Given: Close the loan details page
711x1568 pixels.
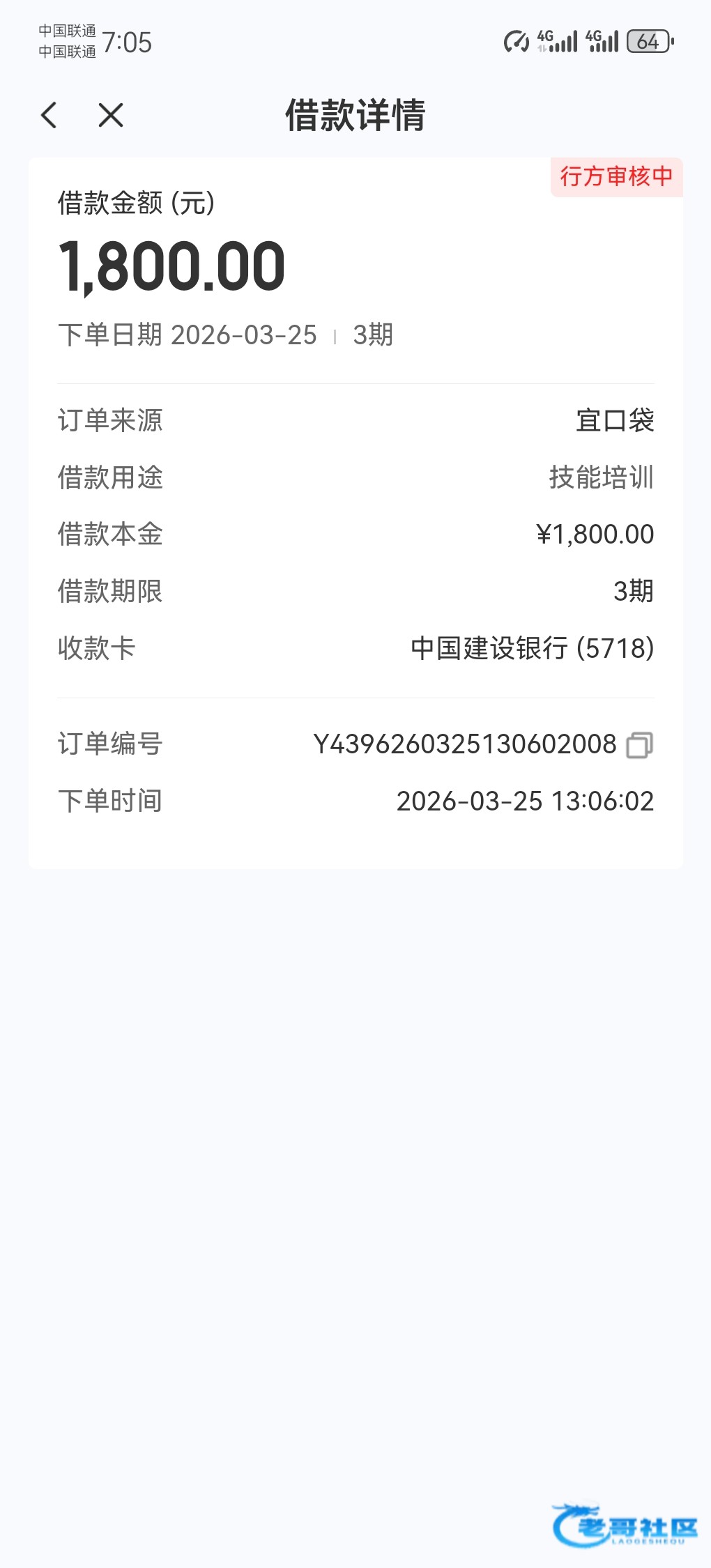Looking at the screenshot, I should click(x=111, y=115).
